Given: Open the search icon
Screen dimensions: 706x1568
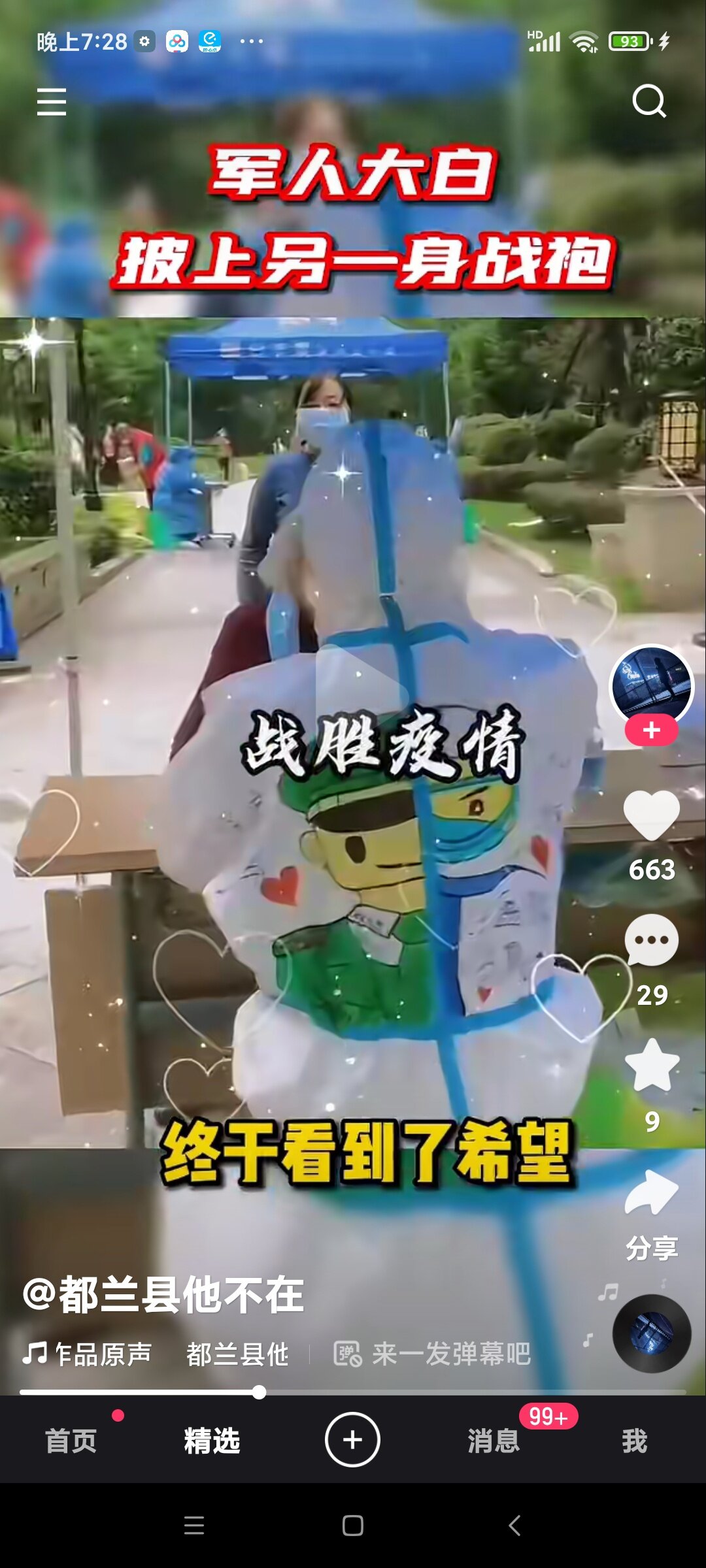Looking at the screenshot, I should tap(649, 101).
